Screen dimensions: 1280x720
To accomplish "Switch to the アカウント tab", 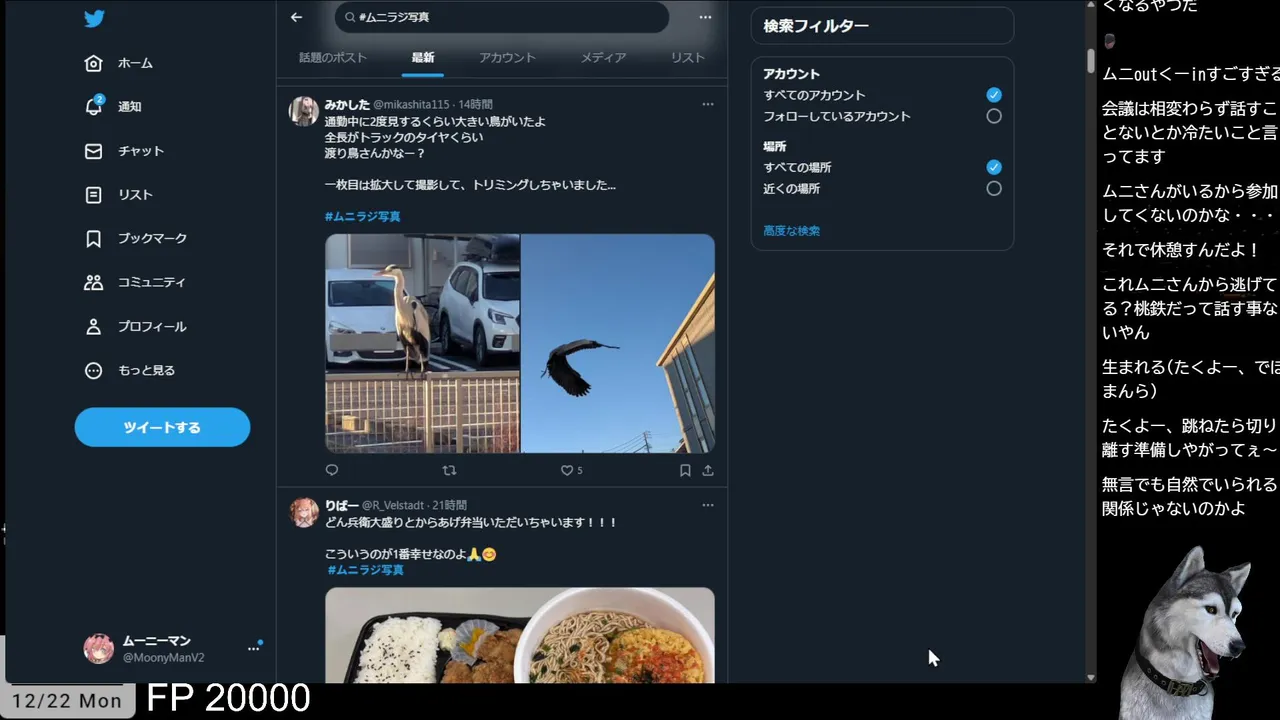I will (507, 58).
